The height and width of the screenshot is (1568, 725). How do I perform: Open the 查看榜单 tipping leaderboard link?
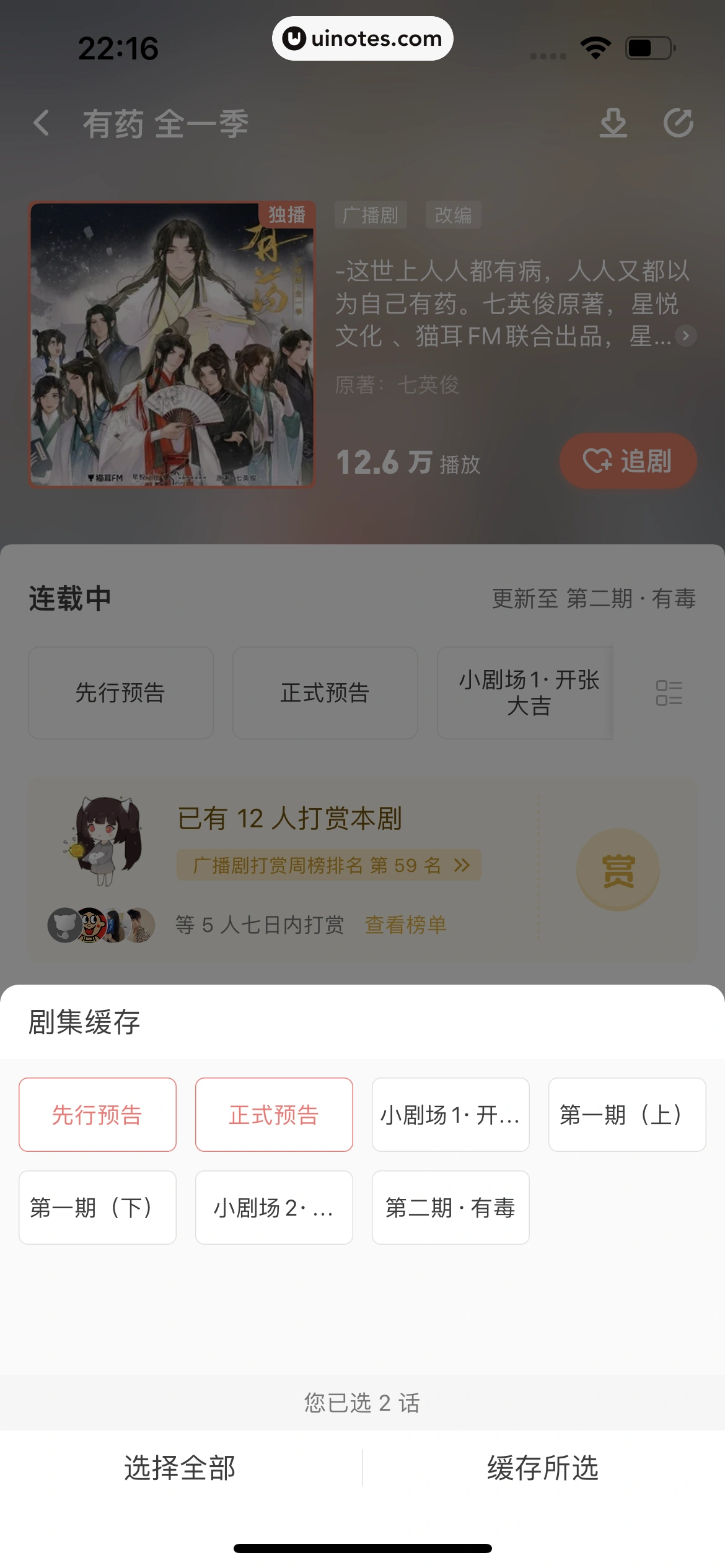tap(404, 924)
